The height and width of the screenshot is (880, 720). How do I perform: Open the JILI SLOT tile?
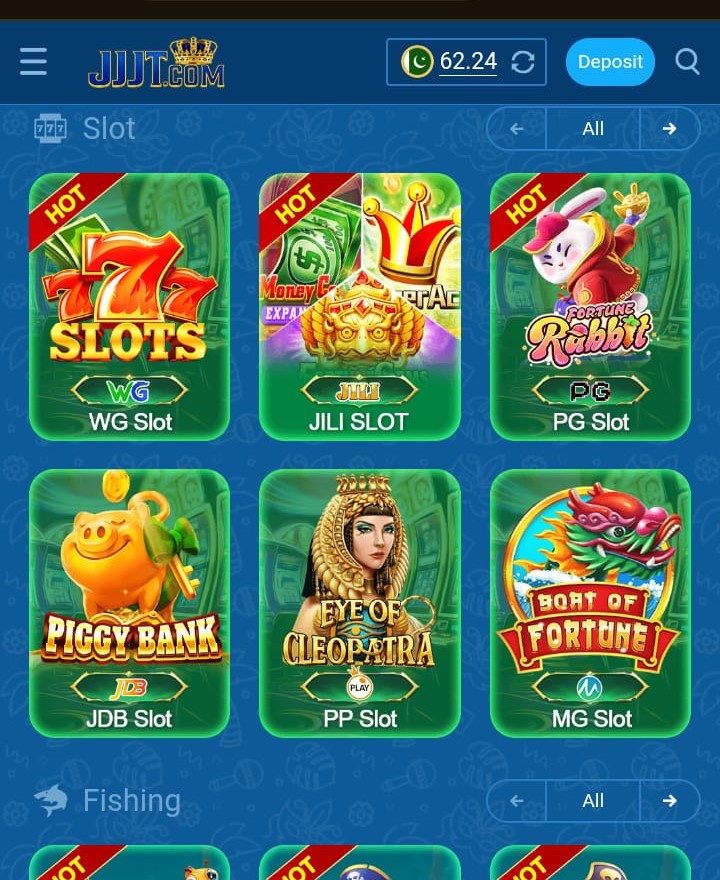360,307
